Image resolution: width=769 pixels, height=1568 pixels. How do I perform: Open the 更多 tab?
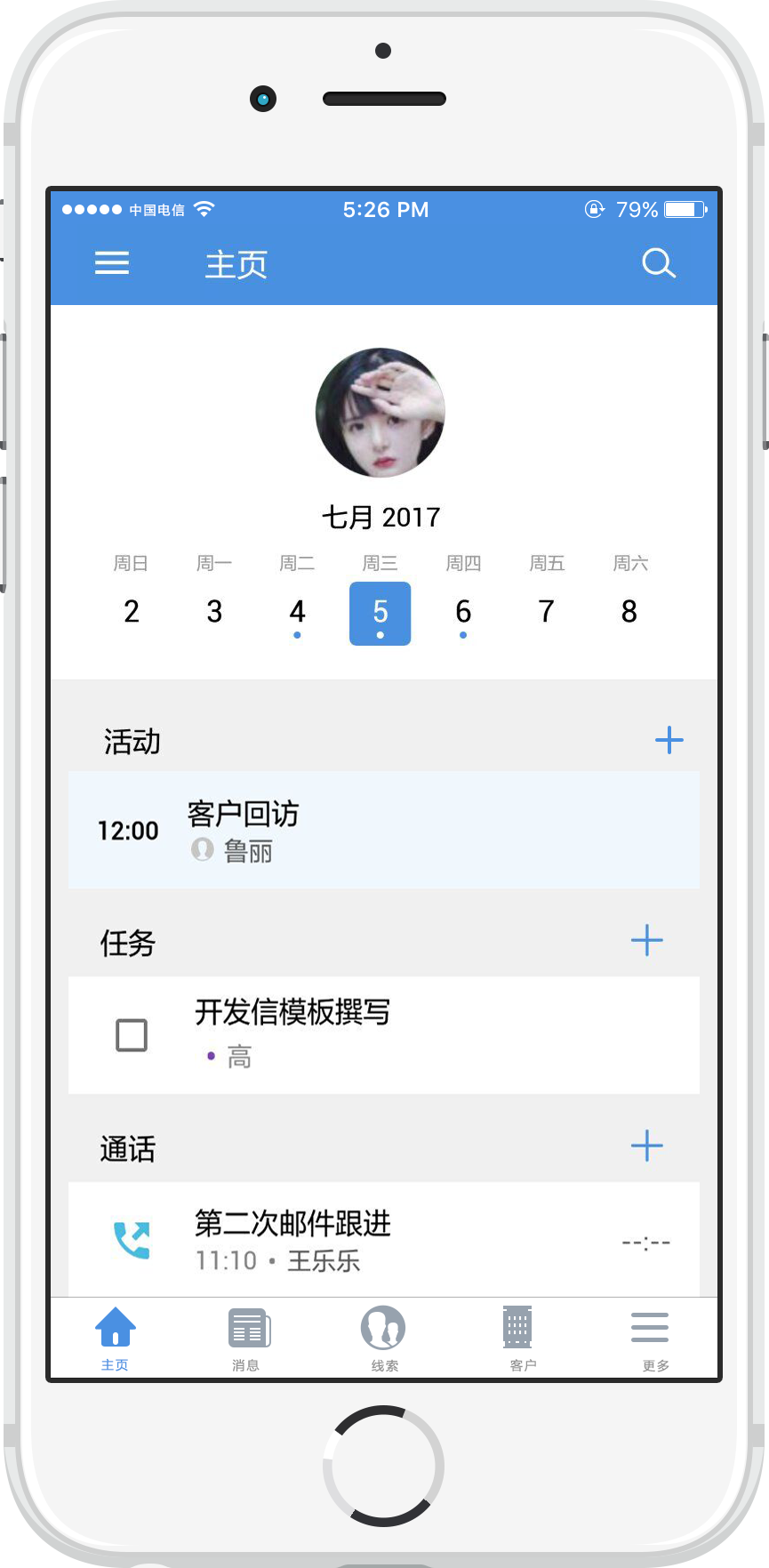point(653,1339)
